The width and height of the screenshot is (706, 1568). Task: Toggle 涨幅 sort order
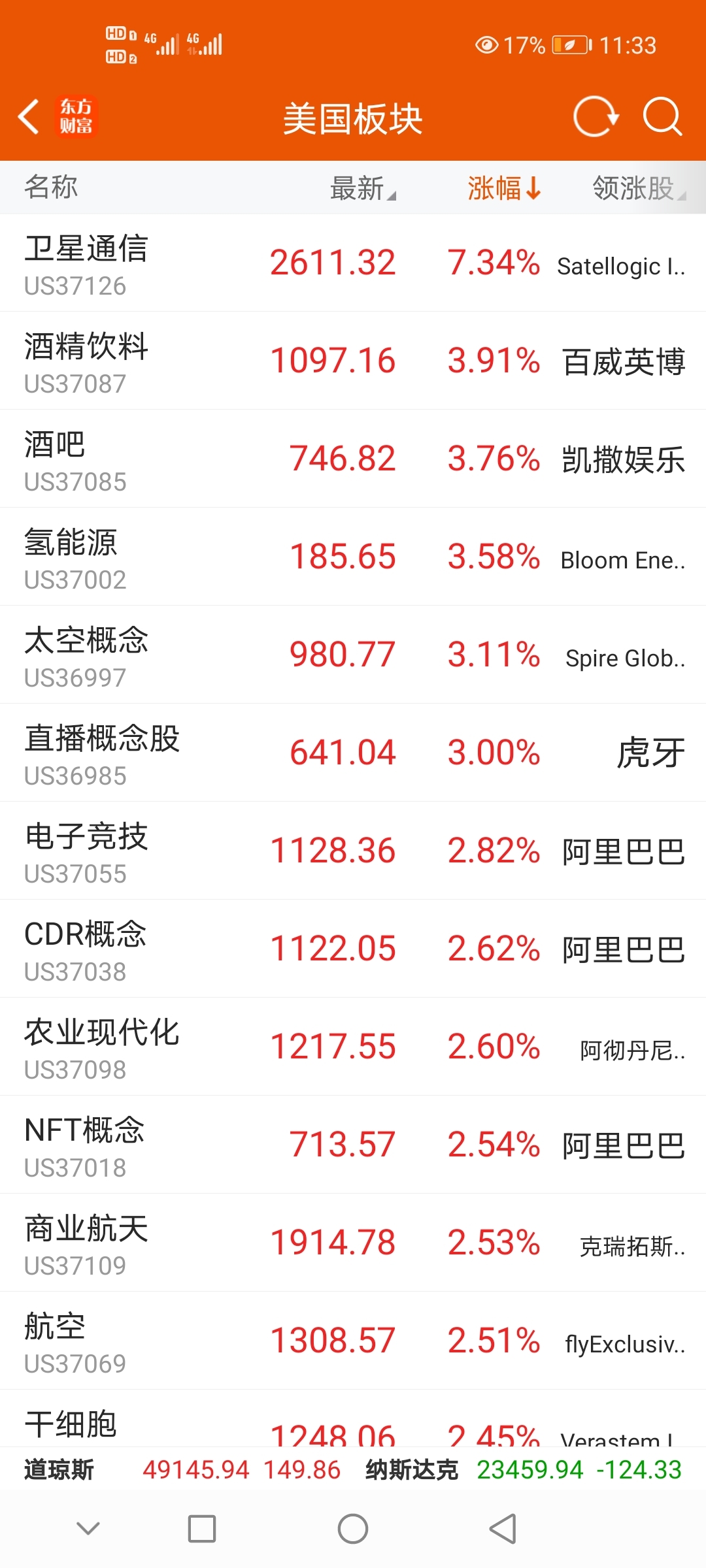coord(503,188)
